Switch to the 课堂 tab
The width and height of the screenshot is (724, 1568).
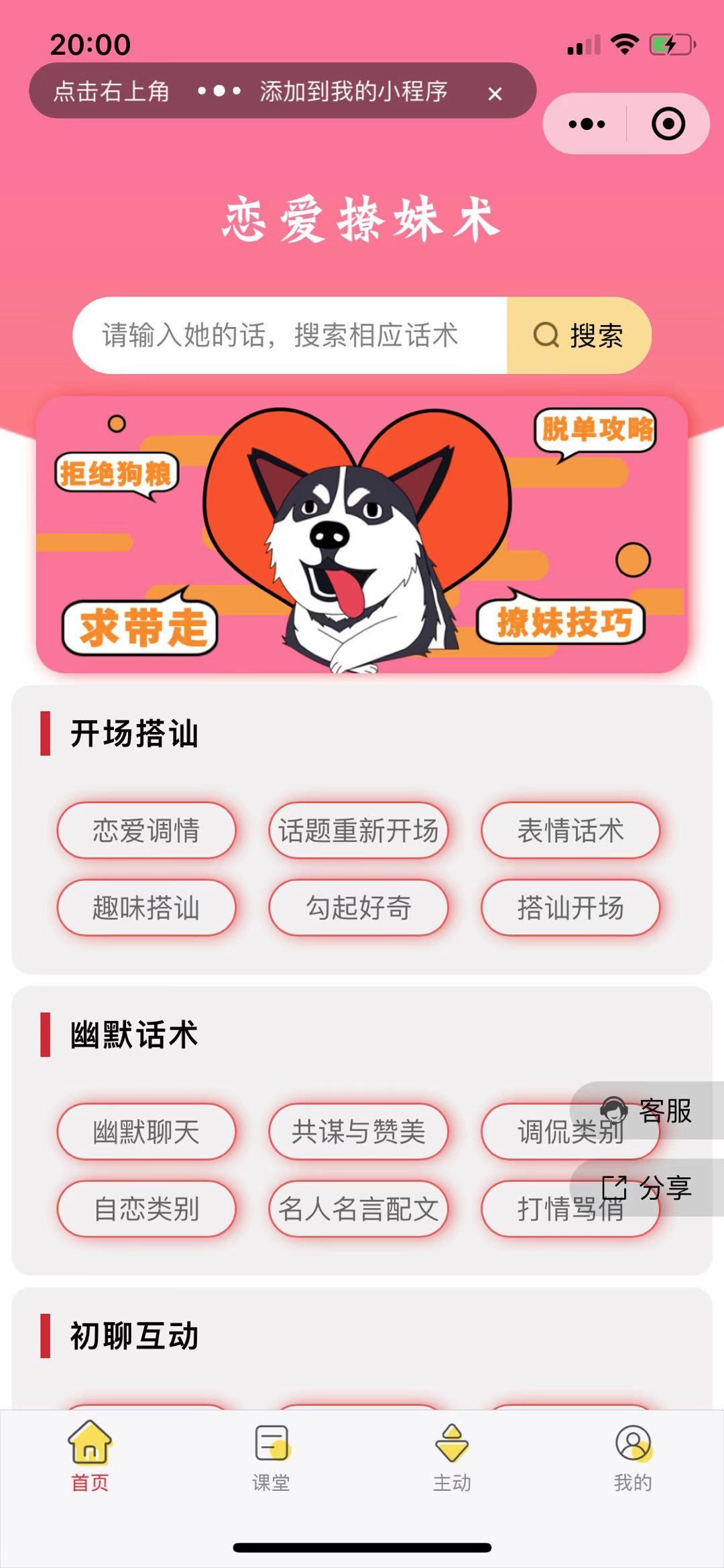(271, 1458)
